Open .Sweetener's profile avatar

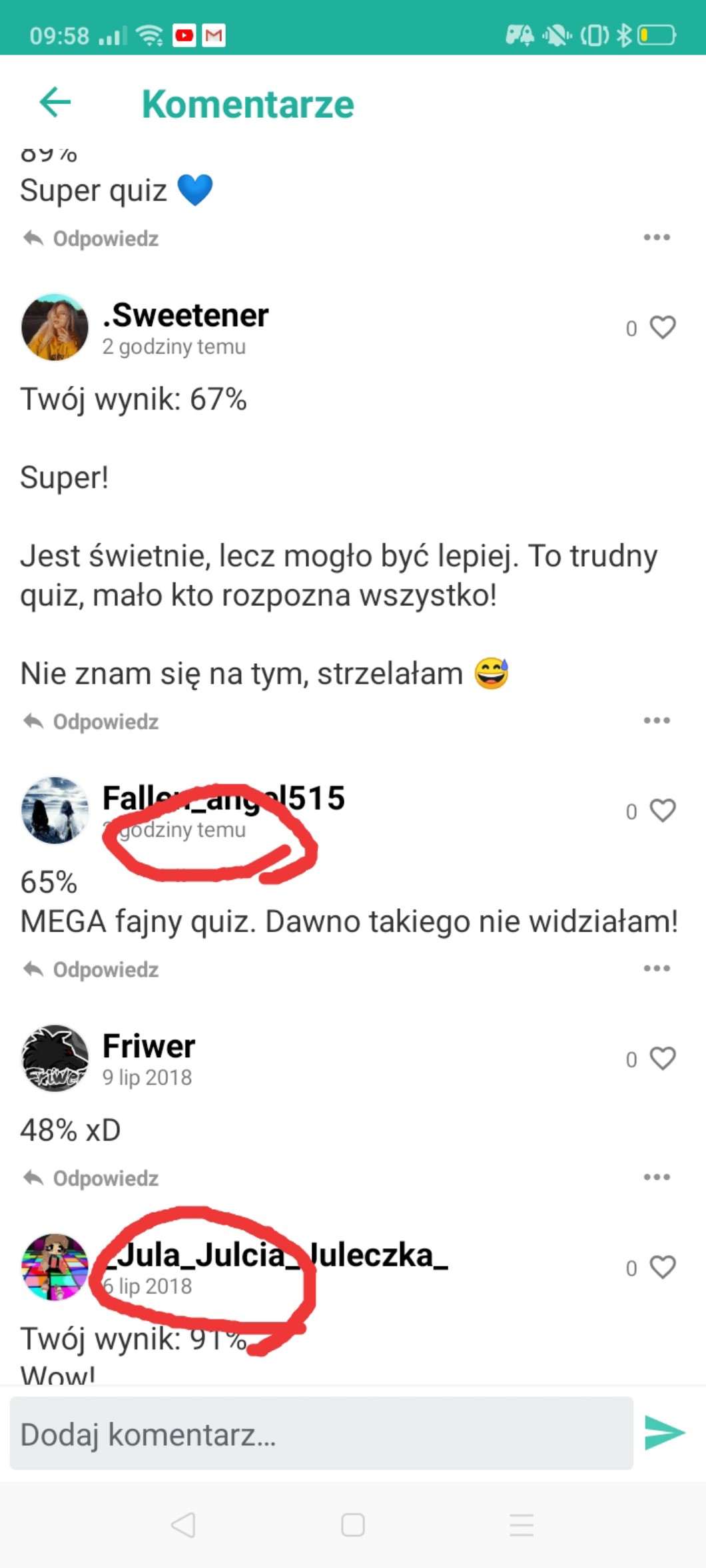click(x=55, y=328)
